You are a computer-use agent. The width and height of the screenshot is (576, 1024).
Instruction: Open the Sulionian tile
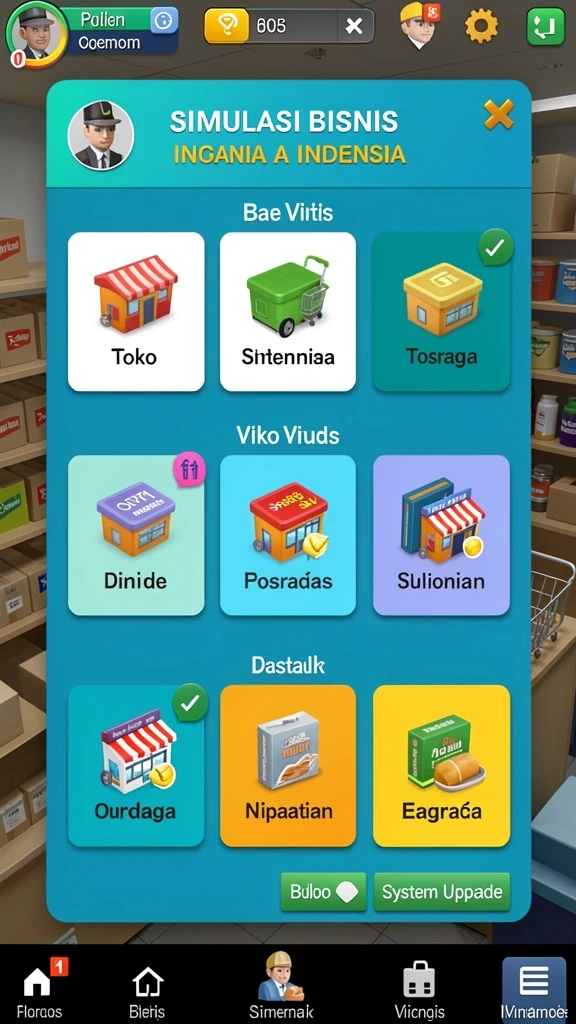(x=441, y=536)
